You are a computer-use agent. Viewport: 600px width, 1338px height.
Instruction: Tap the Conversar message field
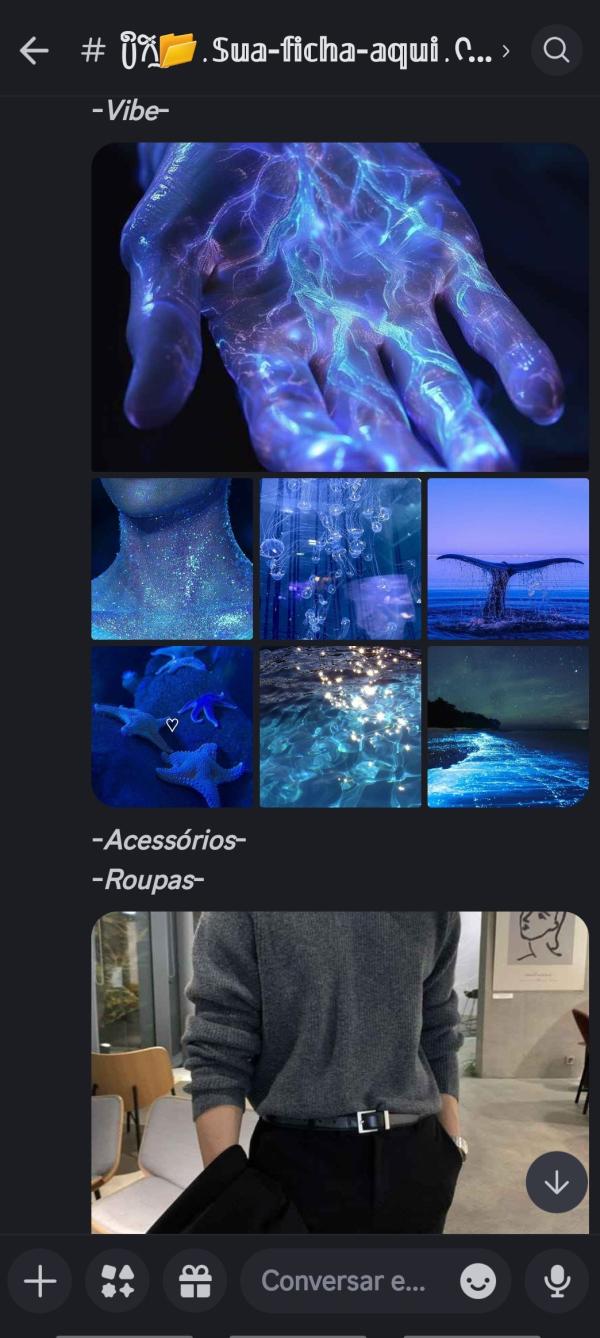[345, 1281]
